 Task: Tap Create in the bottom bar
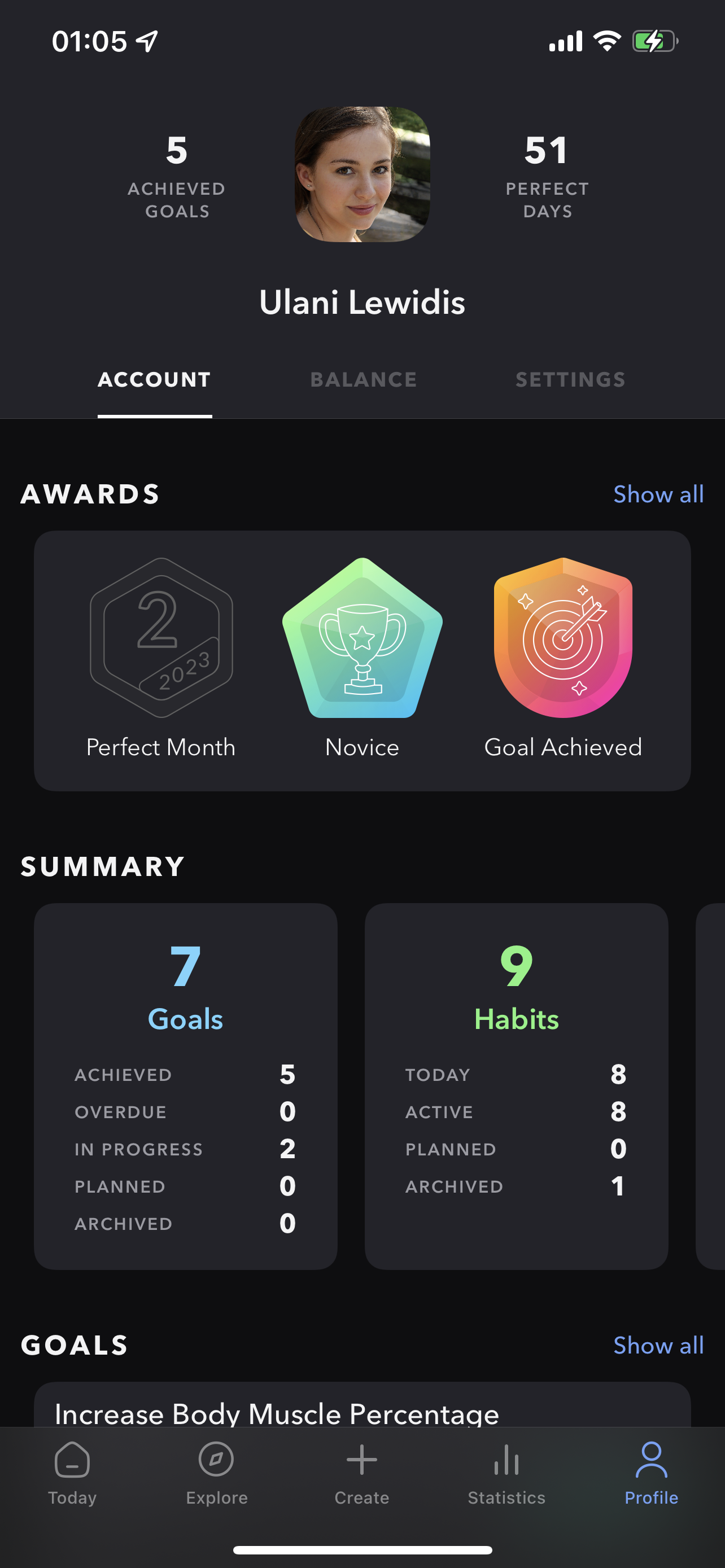point(361,1472)
